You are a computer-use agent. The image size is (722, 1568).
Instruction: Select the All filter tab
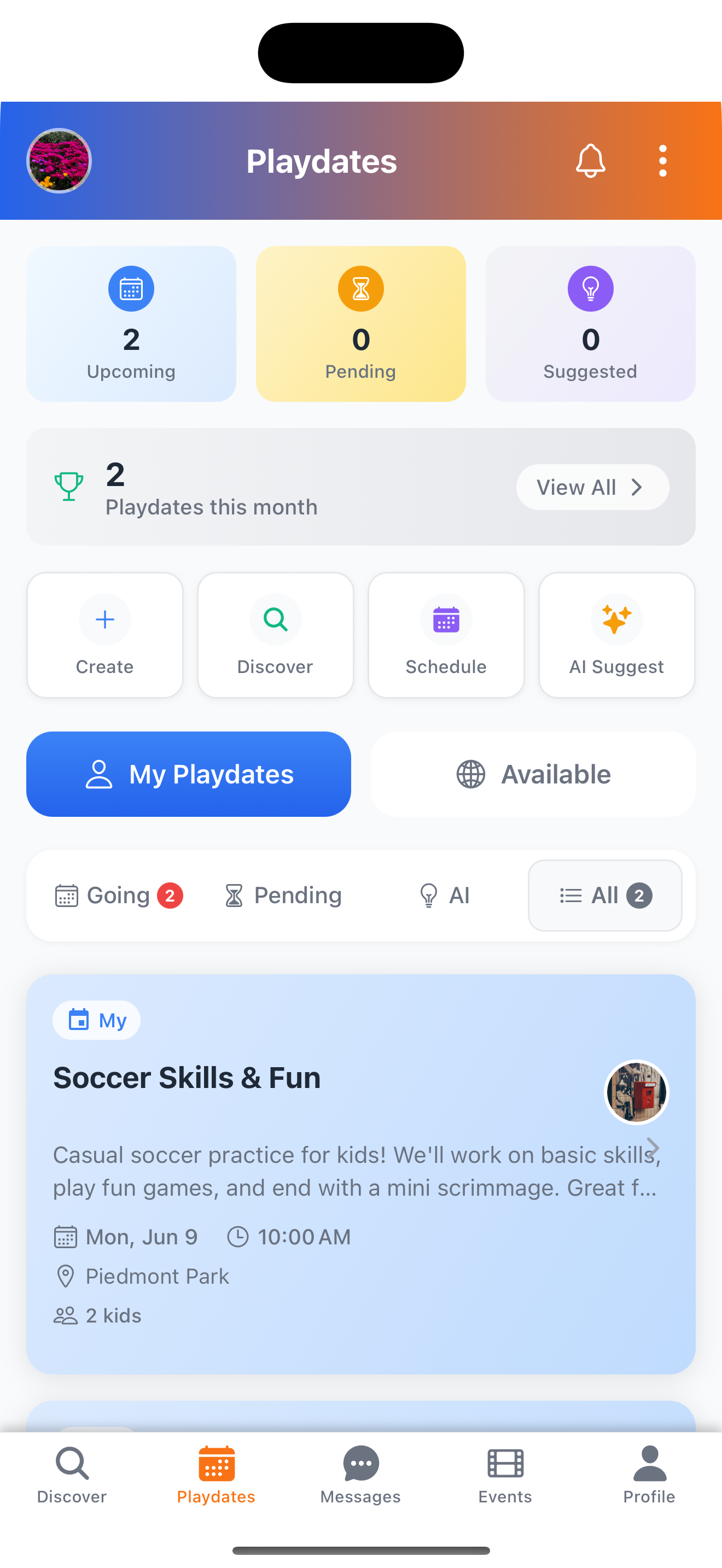pyautogui.click(x=604, y=896)
